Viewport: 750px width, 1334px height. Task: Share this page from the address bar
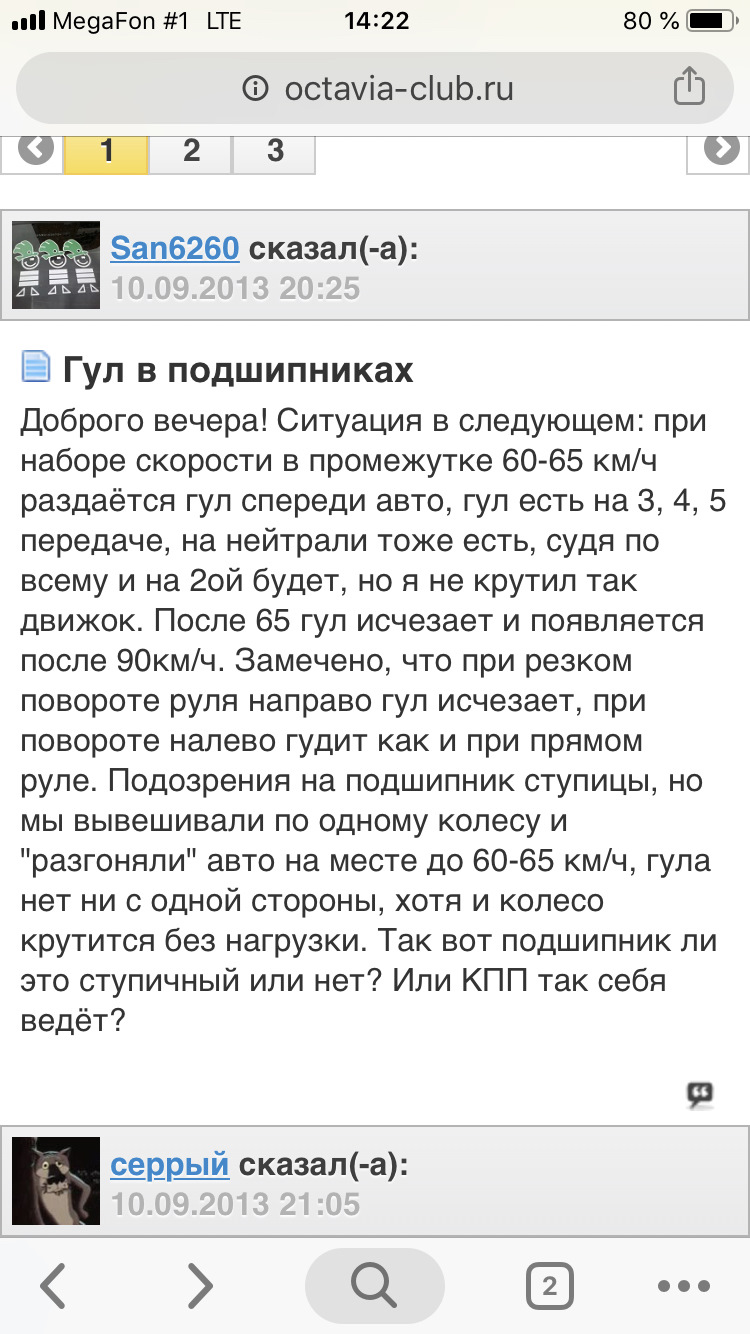point(688,87)
